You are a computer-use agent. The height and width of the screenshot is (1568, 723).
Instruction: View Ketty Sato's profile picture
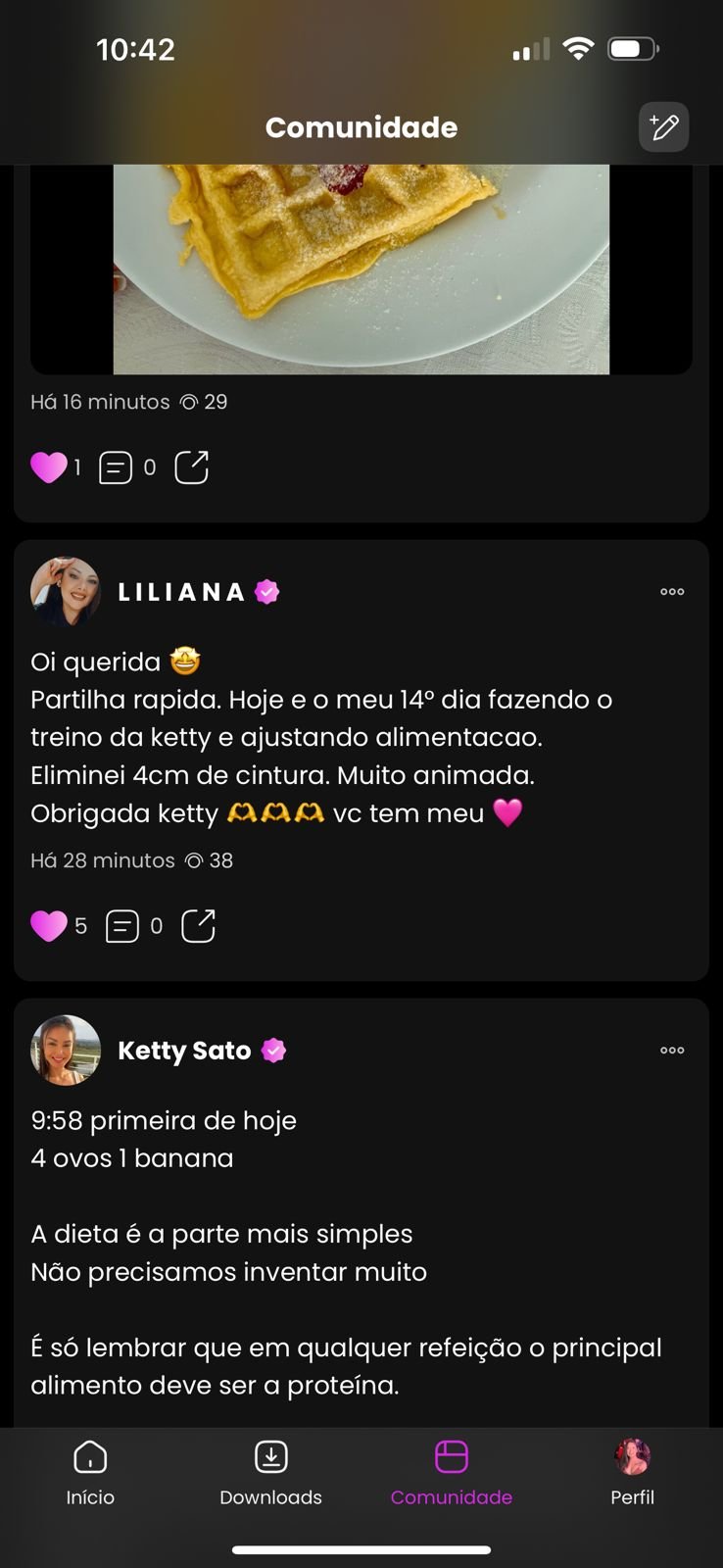pos(66,1051)
